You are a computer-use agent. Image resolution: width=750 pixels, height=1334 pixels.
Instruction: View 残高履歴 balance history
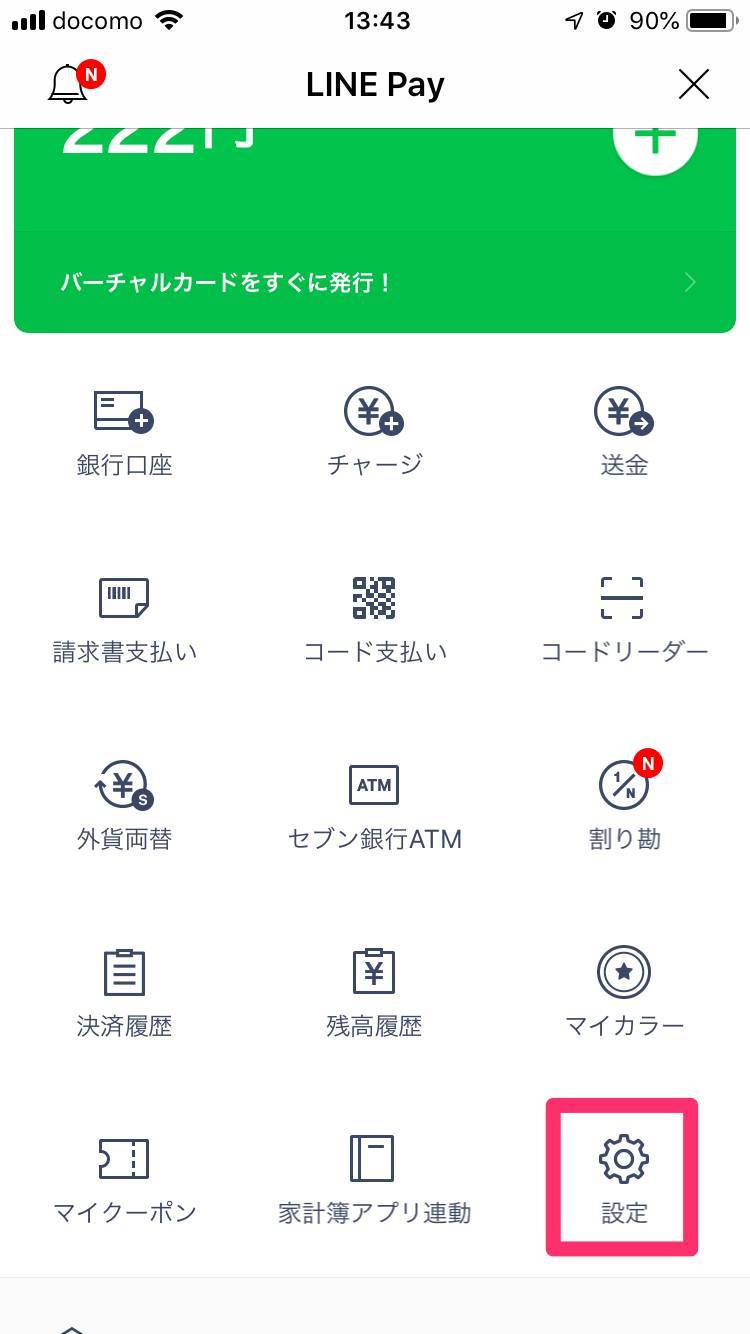point(375,993)
